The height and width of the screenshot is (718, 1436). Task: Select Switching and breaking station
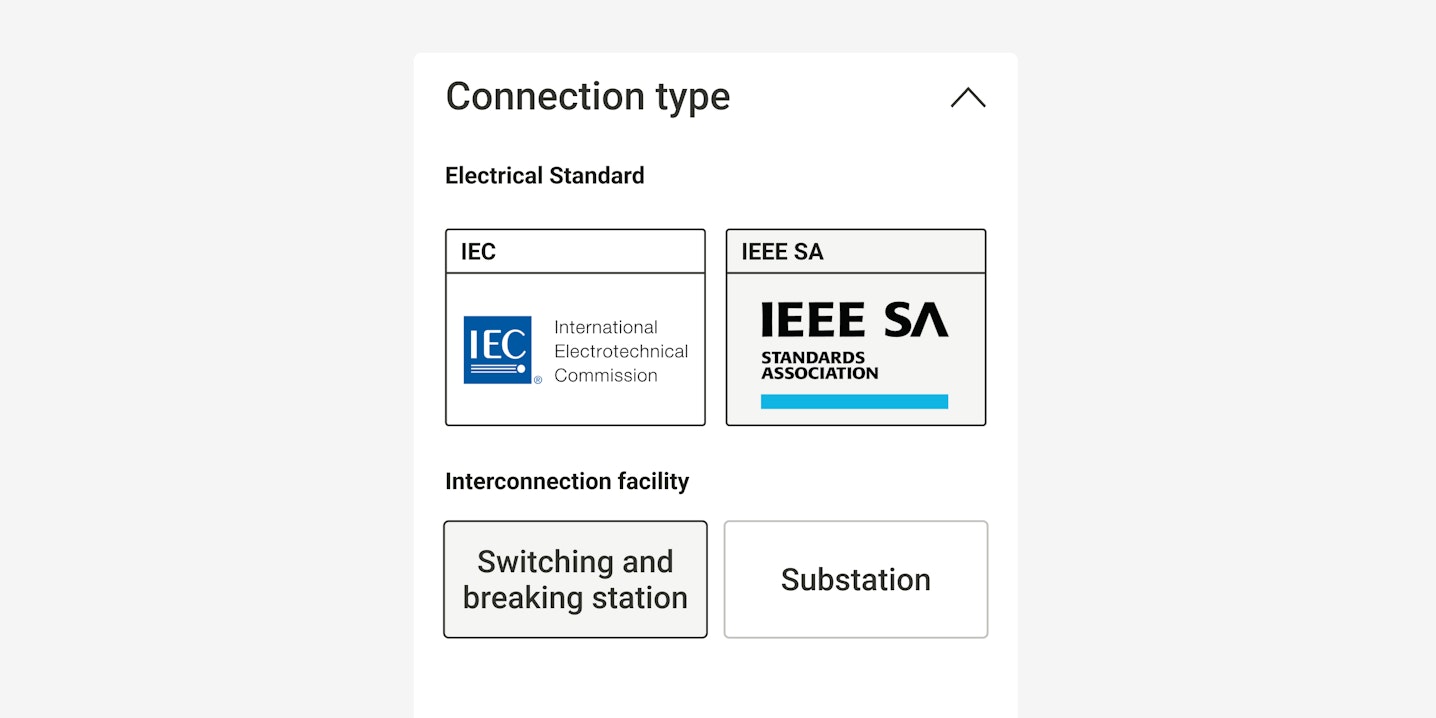(x=575, y=579)
